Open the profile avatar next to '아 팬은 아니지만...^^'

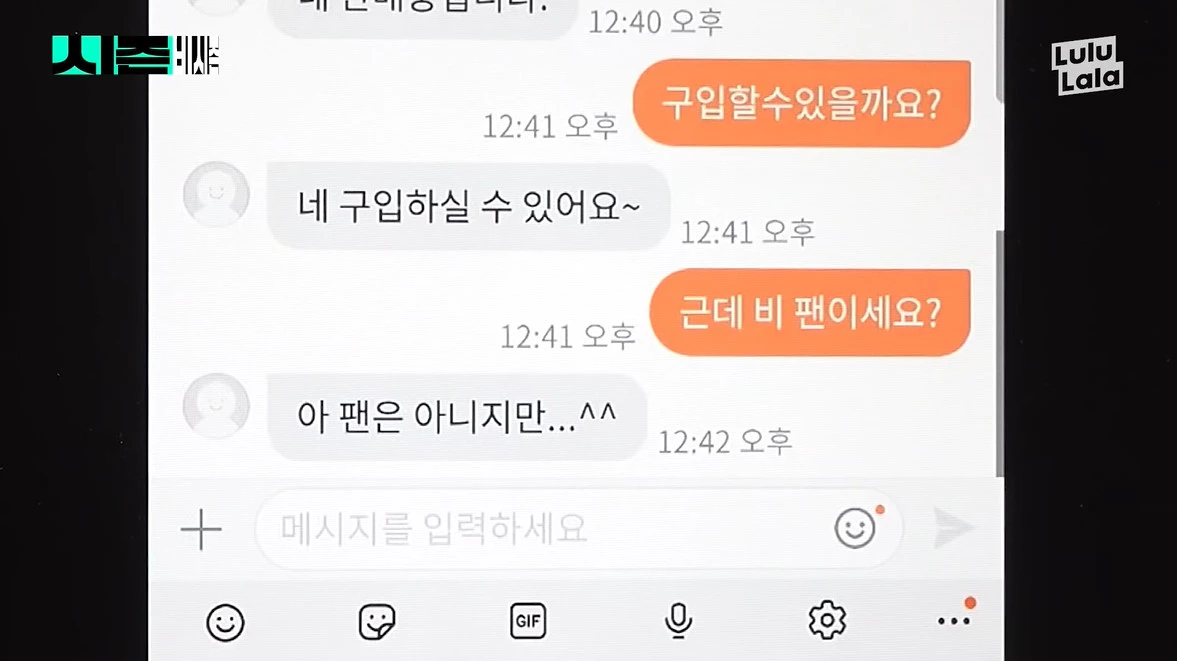pyautogui.click(x=216, y=406)
